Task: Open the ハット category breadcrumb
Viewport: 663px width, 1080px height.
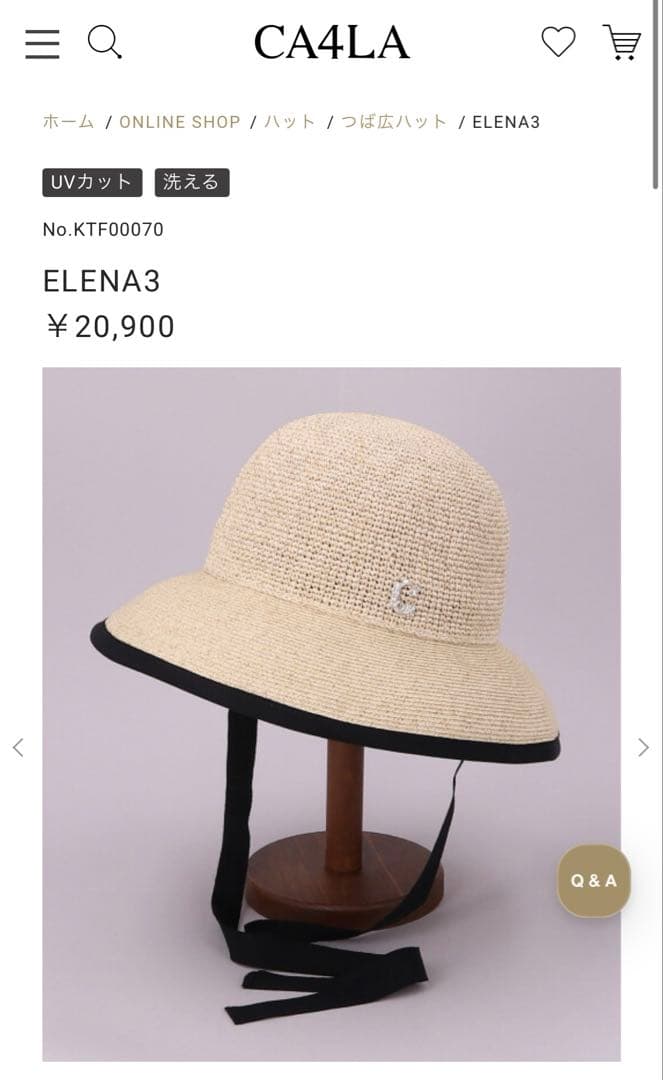Action: coord(290,122)
